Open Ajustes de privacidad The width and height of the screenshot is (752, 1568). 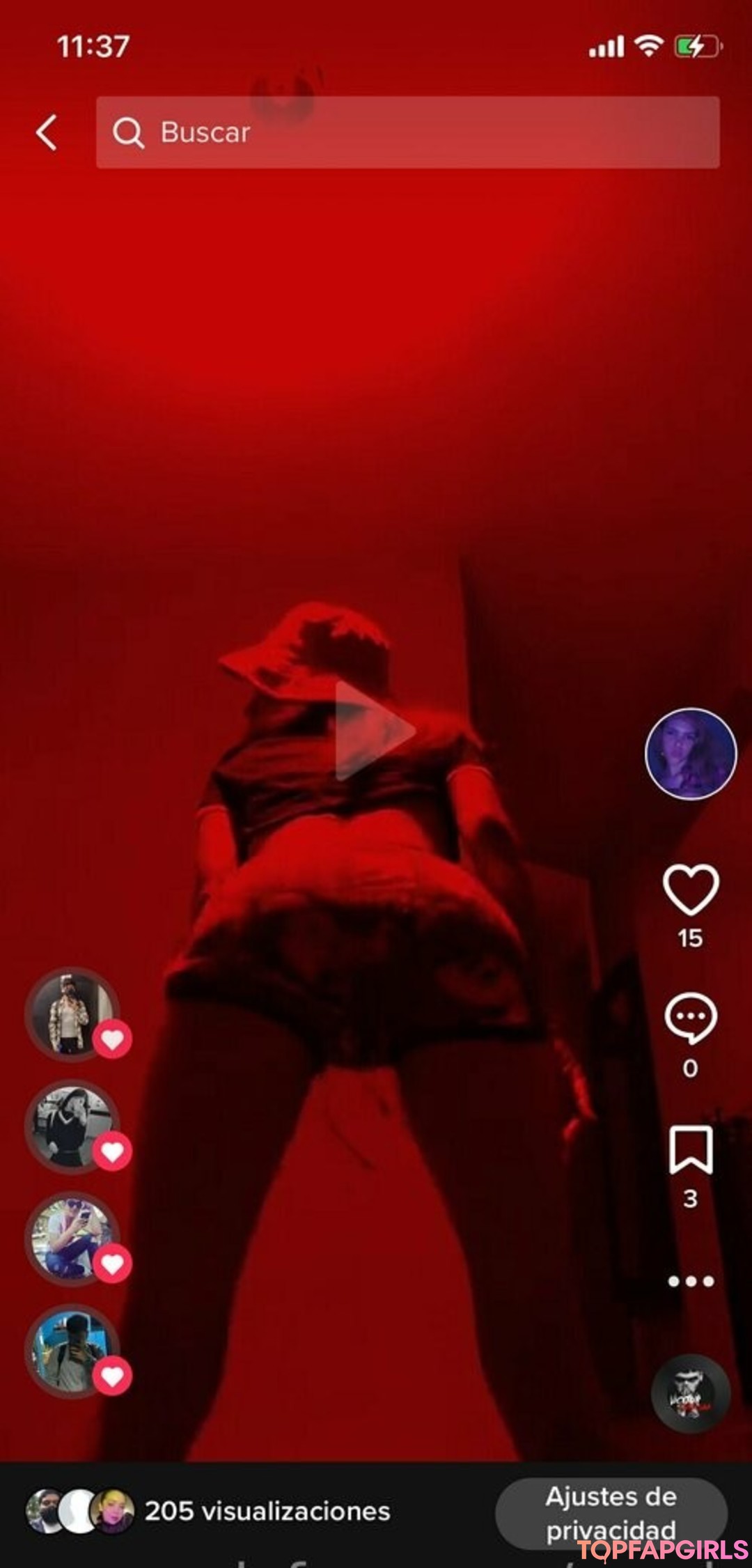coord(611,1513)
